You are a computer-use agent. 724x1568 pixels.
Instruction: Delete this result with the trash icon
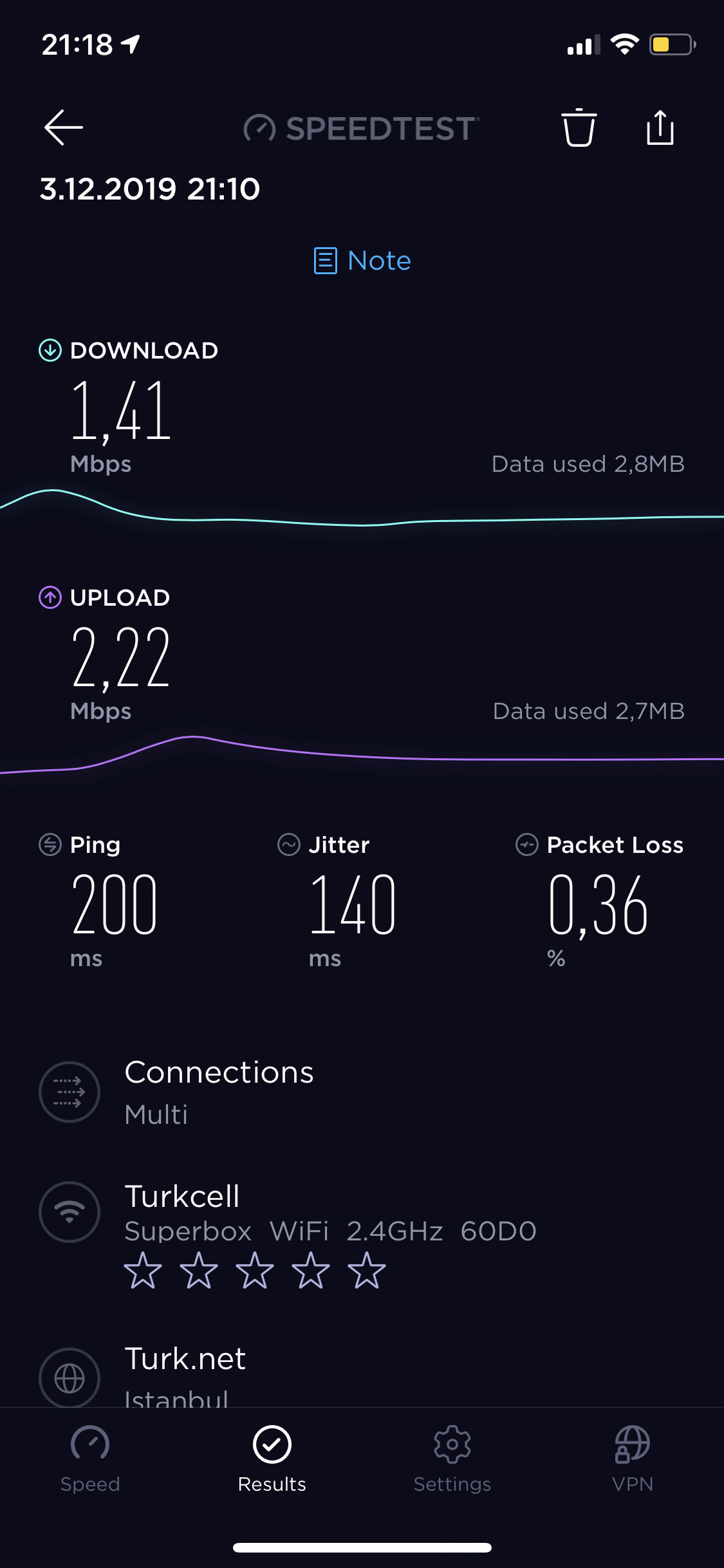coord(579,127)
